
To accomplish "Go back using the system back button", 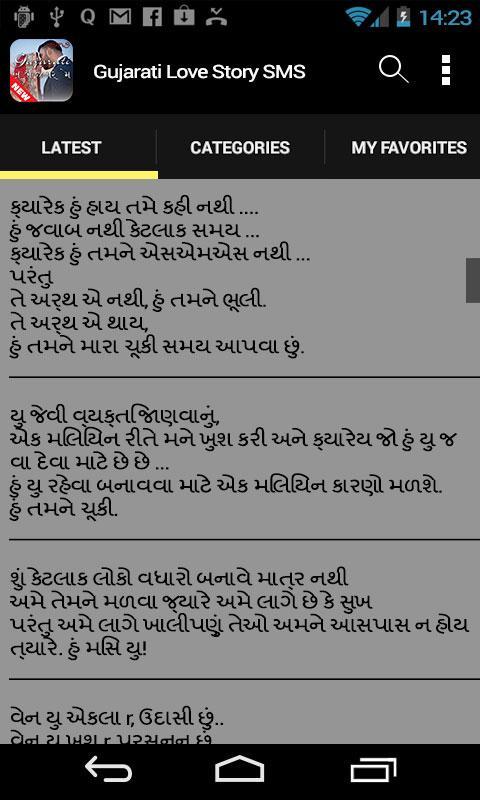I will click(x=108, y=769).
